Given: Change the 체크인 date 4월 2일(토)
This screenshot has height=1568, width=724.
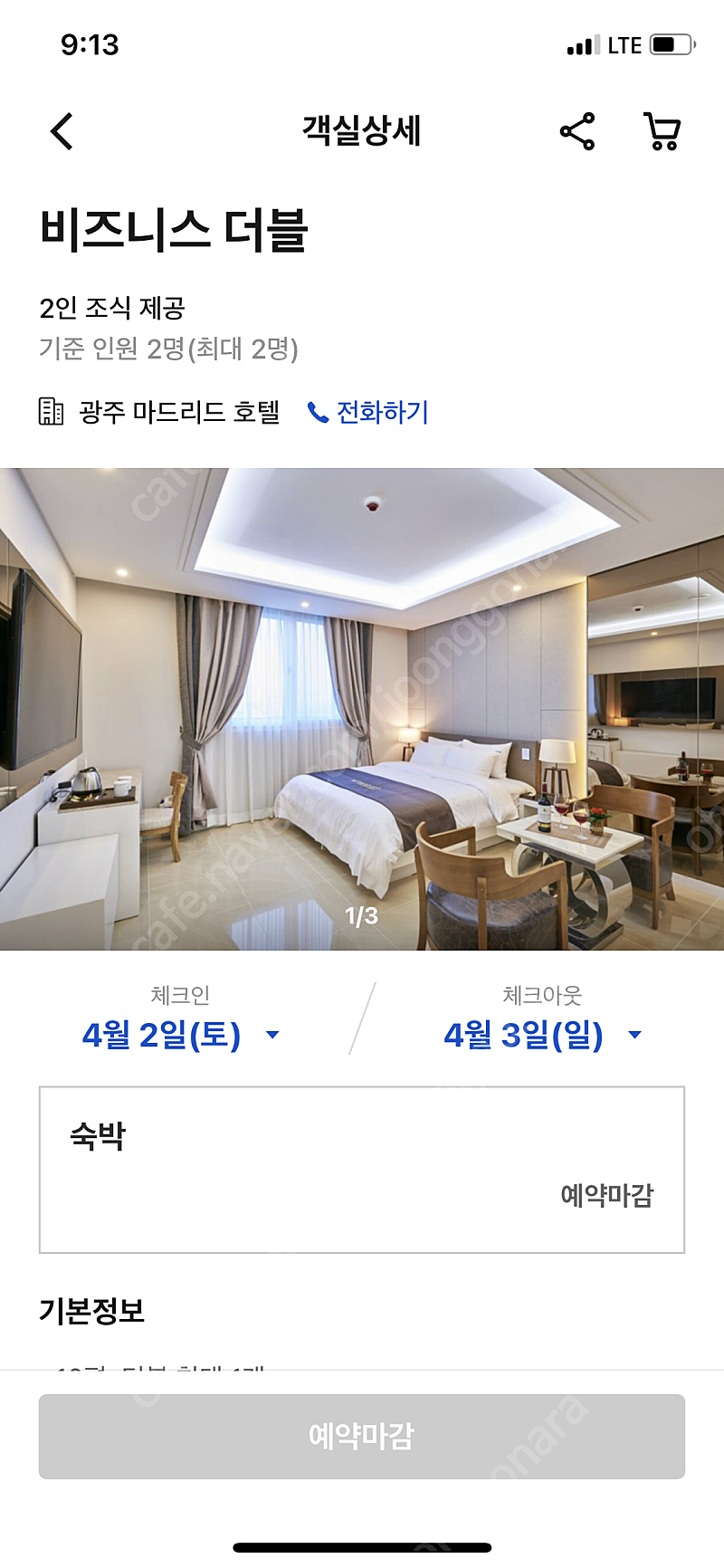Looking at the screenshot, I should 181,1035.
